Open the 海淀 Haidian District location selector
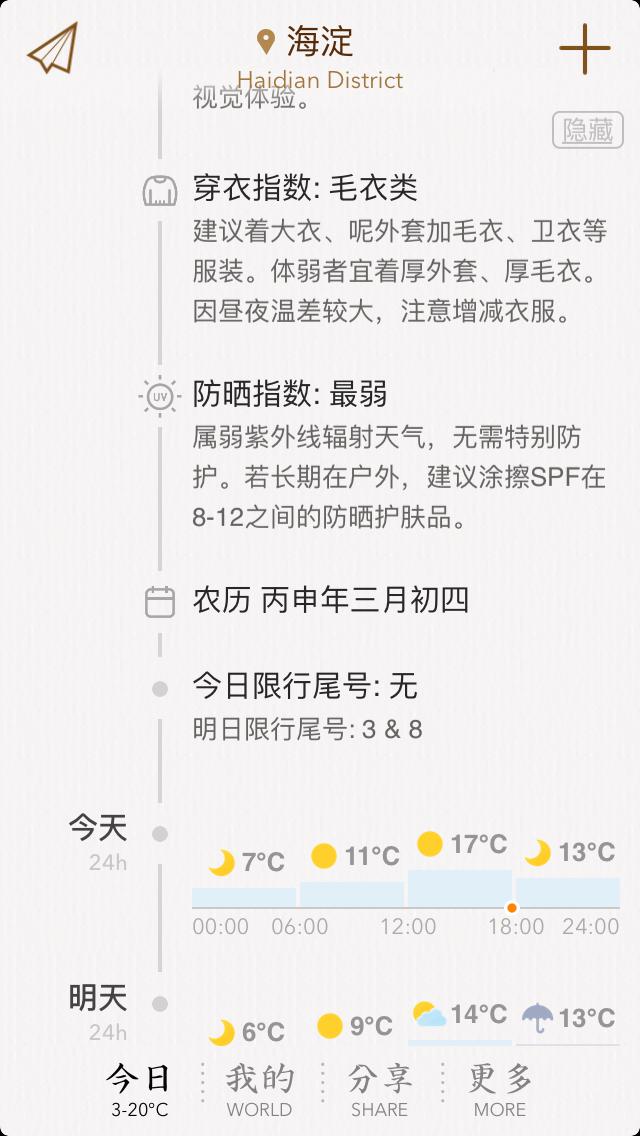The width and height of the screenshot is (640, 1136). (320, 56)
